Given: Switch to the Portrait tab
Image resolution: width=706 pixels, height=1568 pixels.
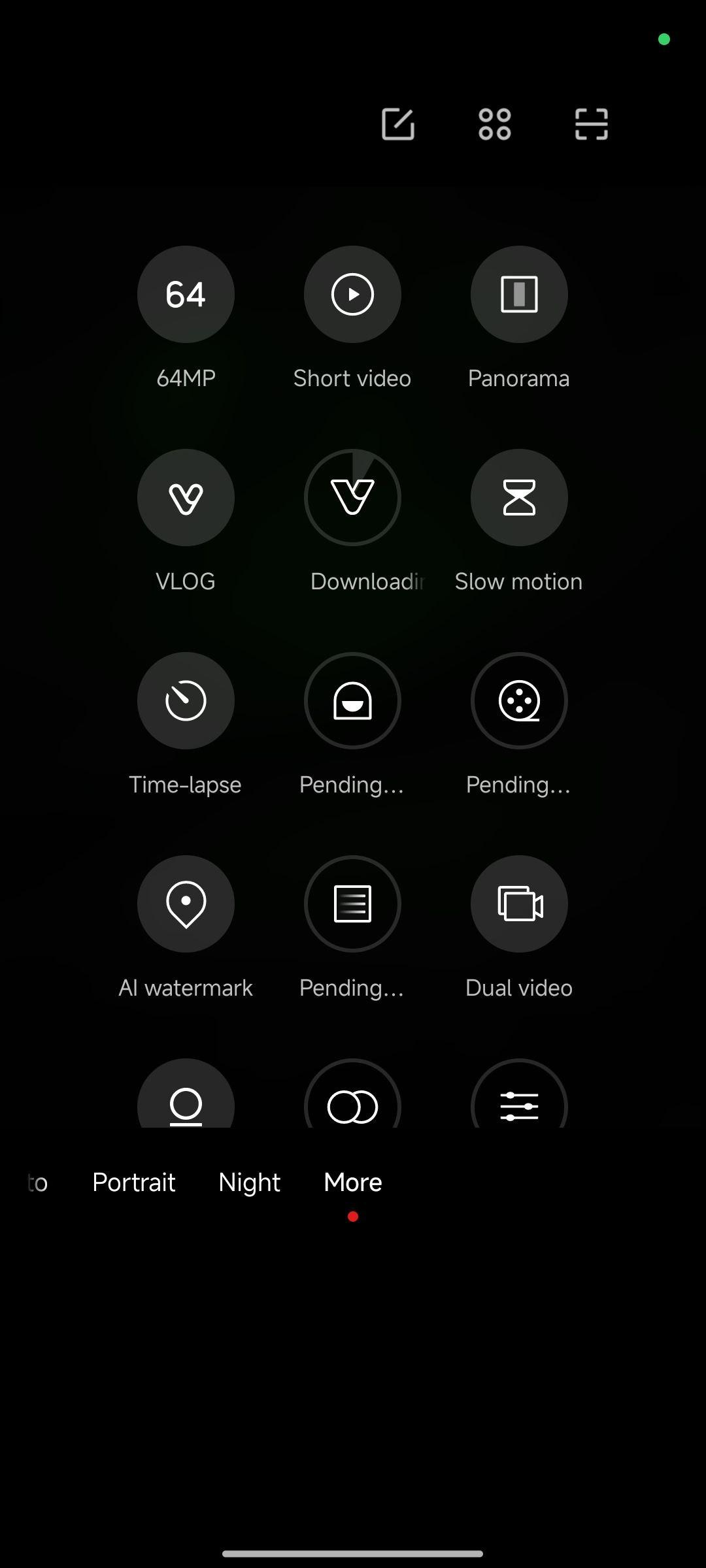Looking at the screenshot, I should (134, 1182).
